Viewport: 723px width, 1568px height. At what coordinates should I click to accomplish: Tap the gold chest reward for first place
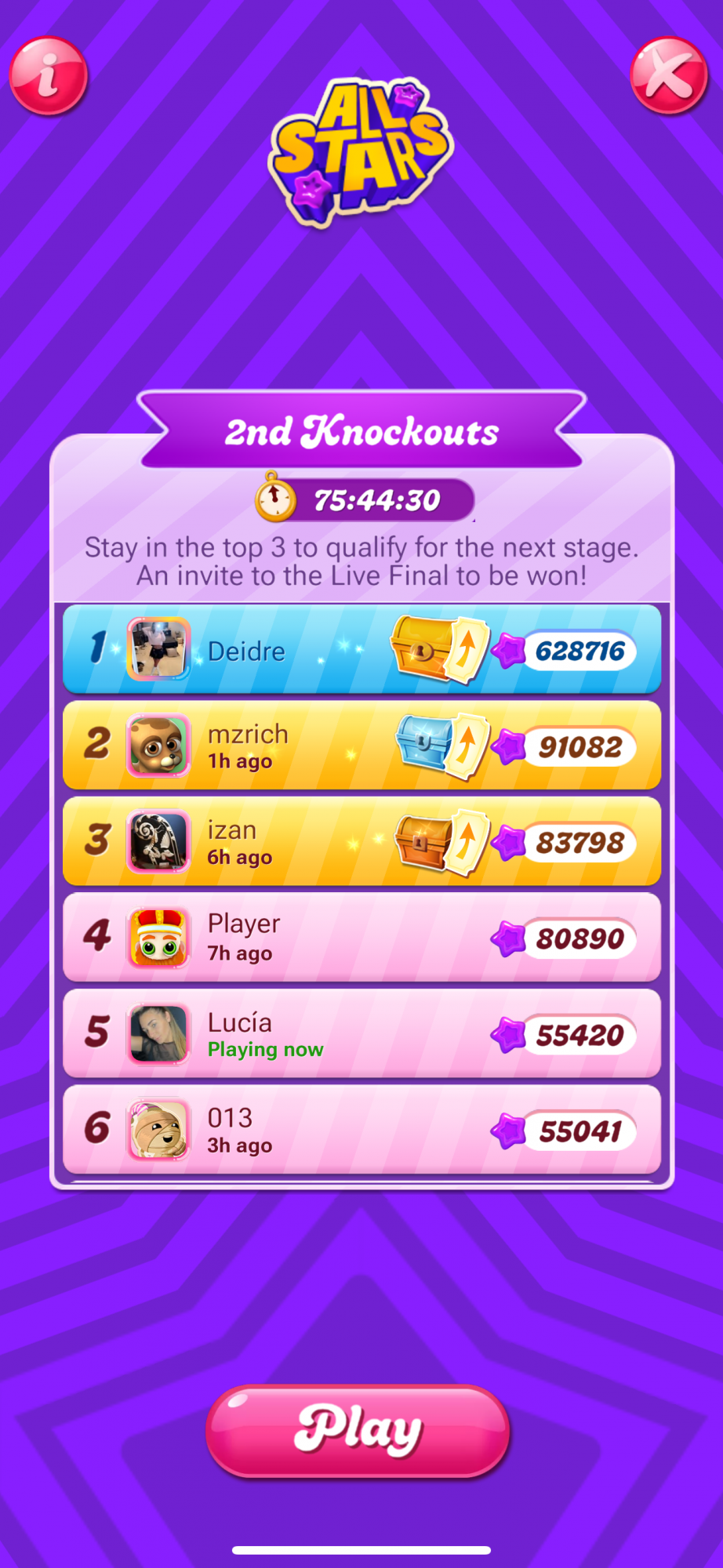[x=423, y=648]
